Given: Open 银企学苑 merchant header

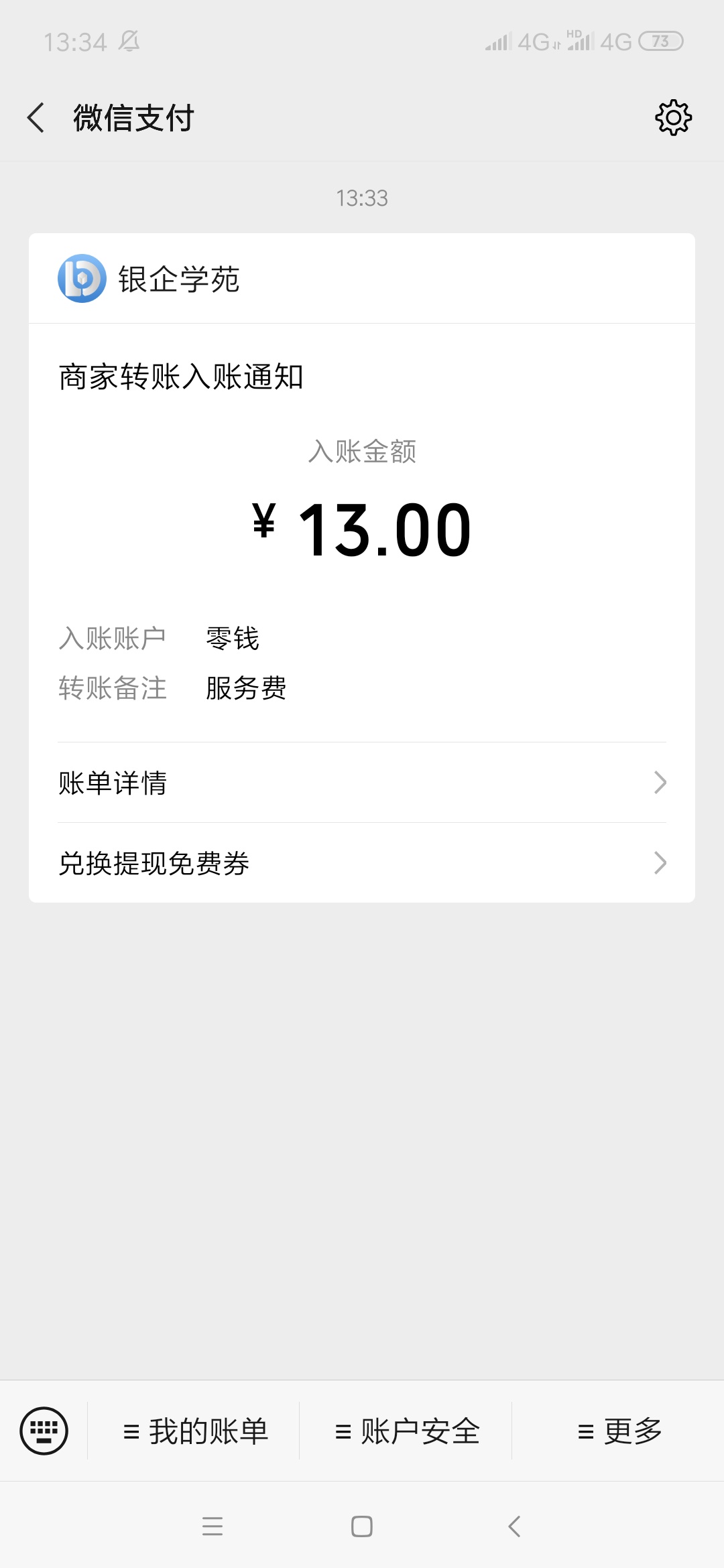Looking at the screenshot, I should pos(362,279).
